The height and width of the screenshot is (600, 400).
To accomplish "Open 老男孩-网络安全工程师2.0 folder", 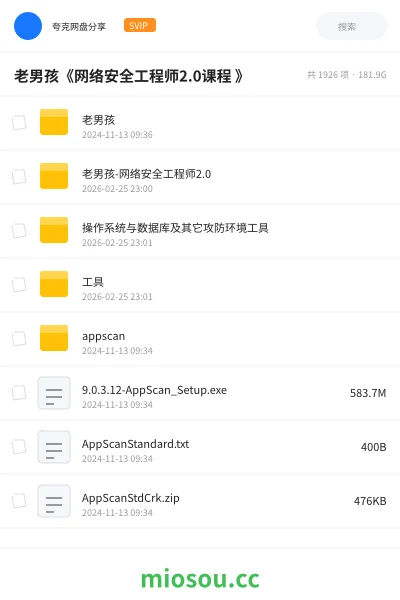I will pyautogui.click(x=200, y=177).
